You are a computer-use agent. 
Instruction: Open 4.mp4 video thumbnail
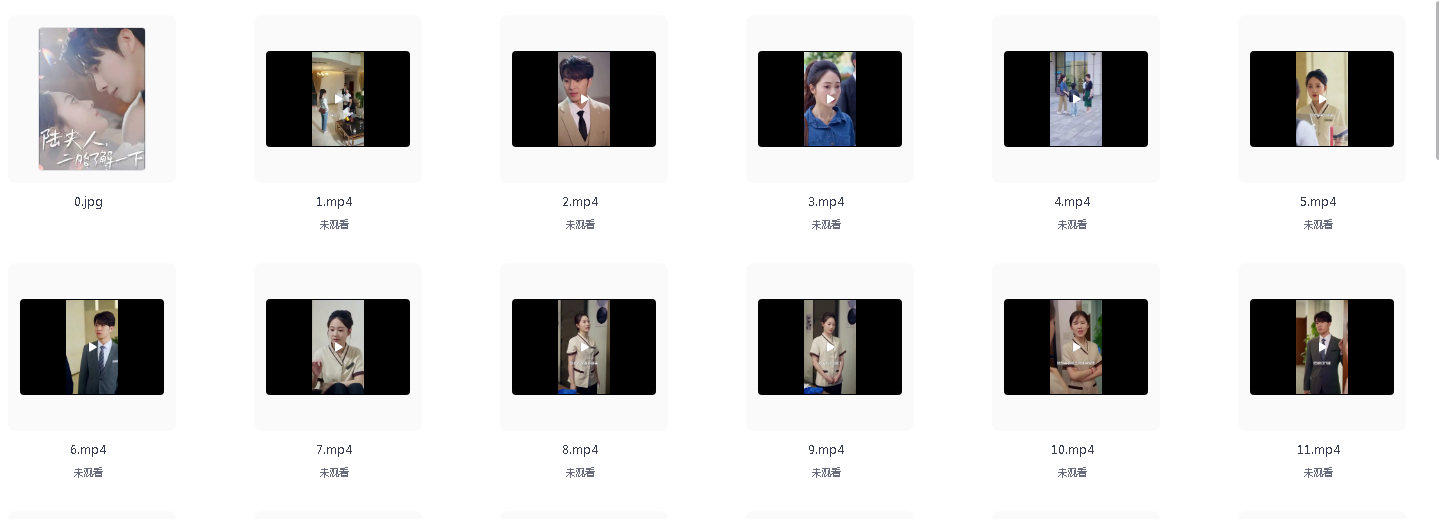[x=1076, y=99]
